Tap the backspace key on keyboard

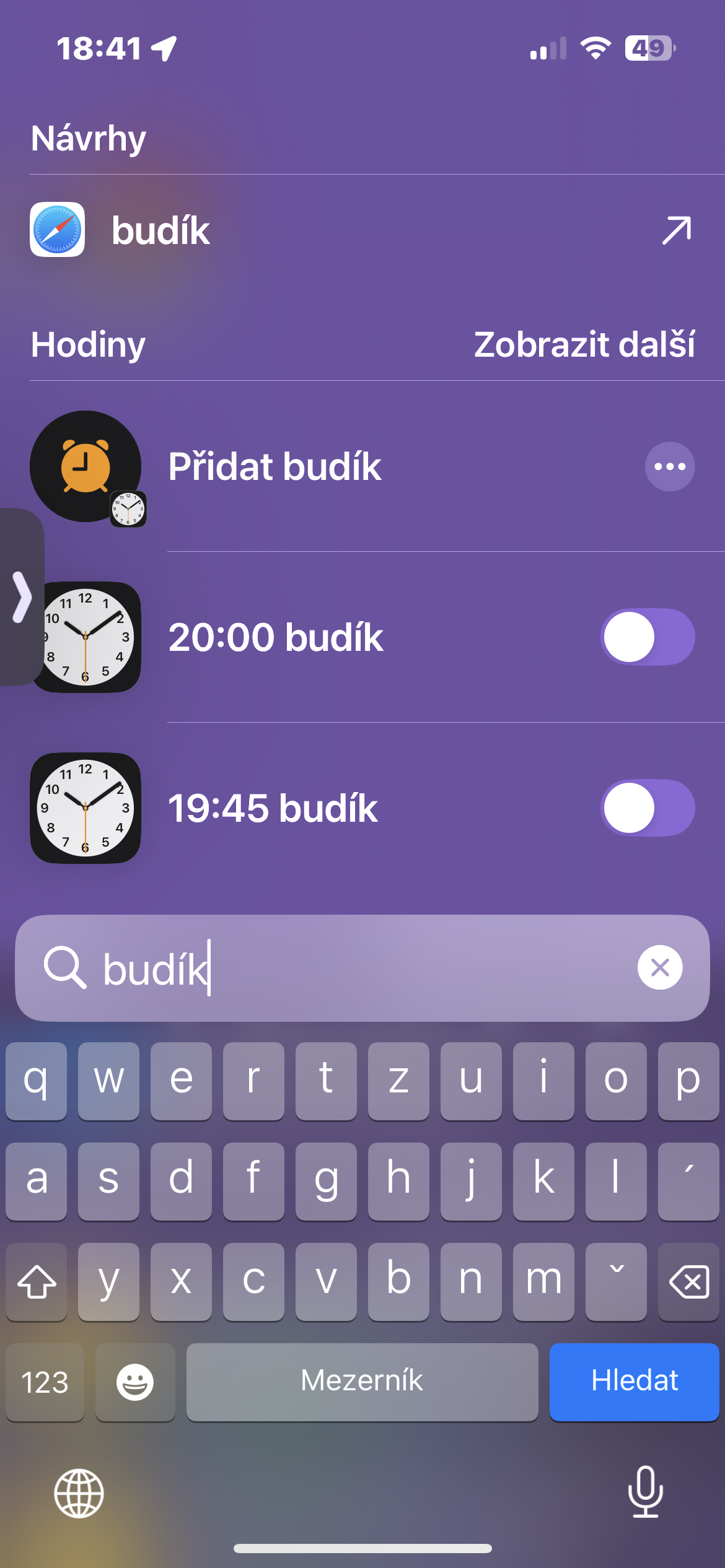(688, 1281)
